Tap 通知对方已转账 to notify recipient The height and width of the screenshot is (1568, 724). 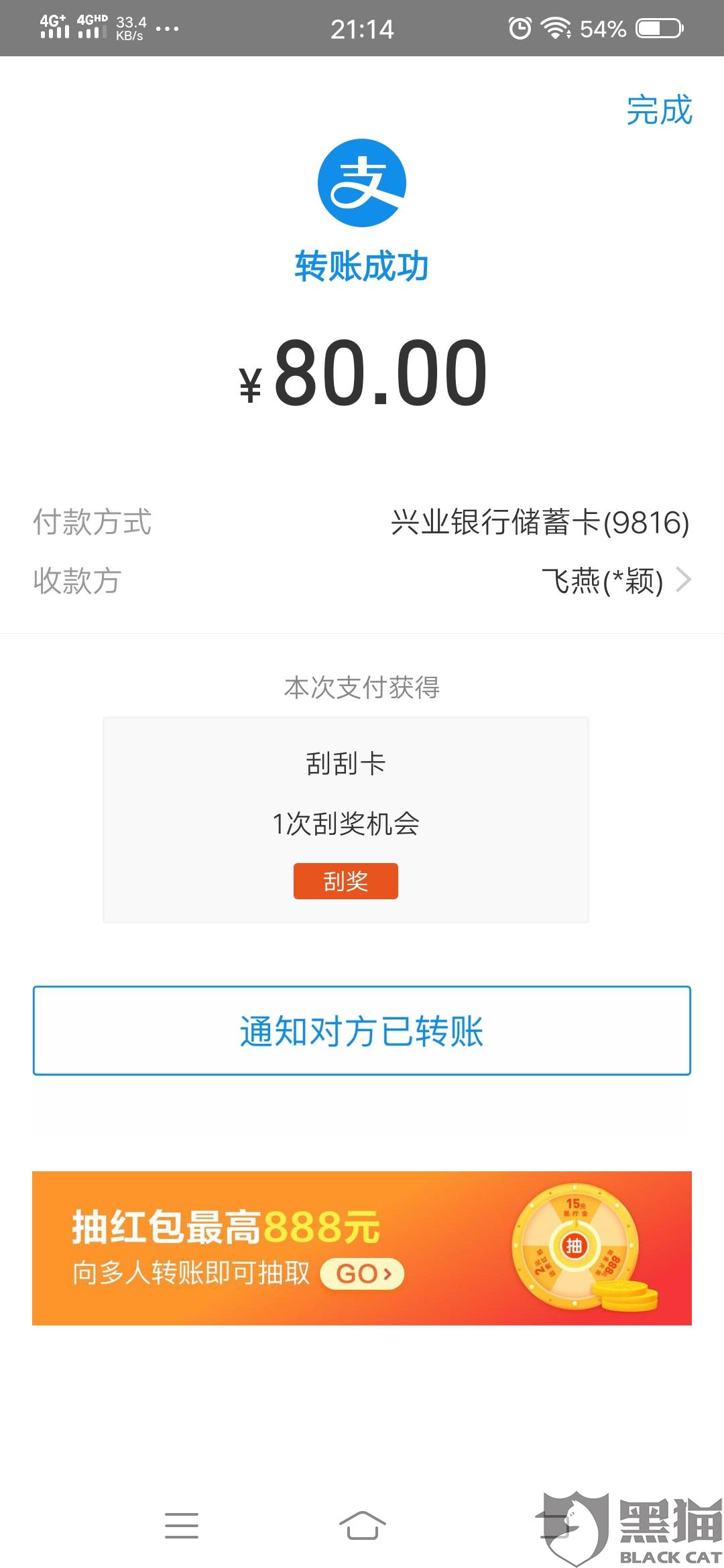coord(362,1031)
